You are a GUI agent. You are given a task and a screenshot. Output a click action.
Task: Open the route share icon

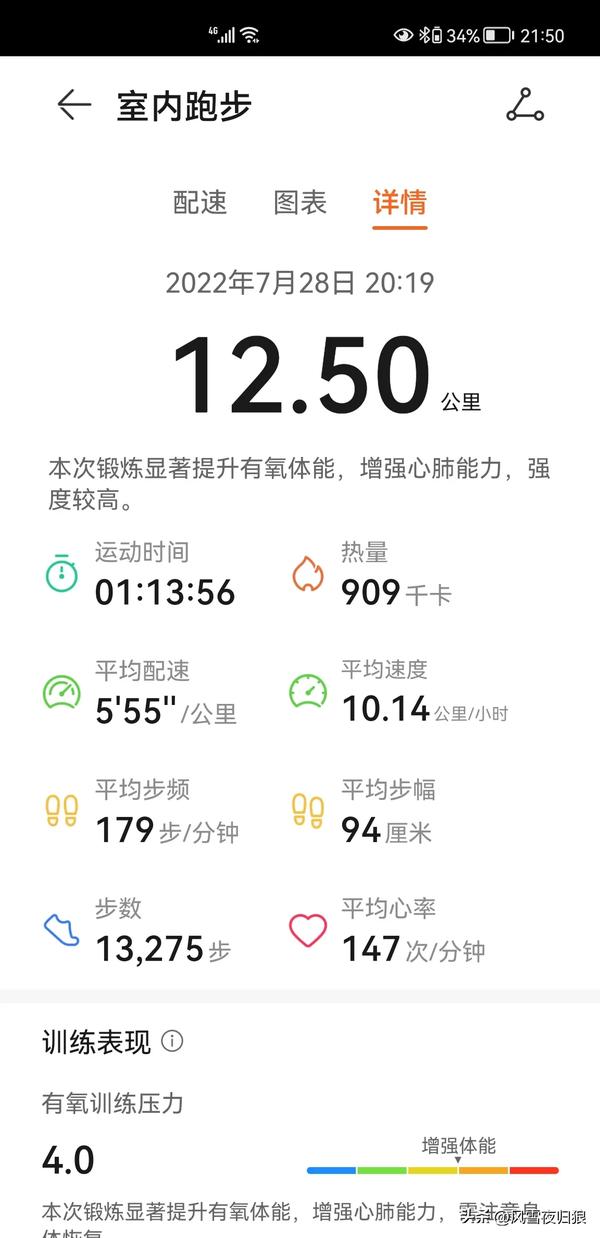click(x=525, y=105)
